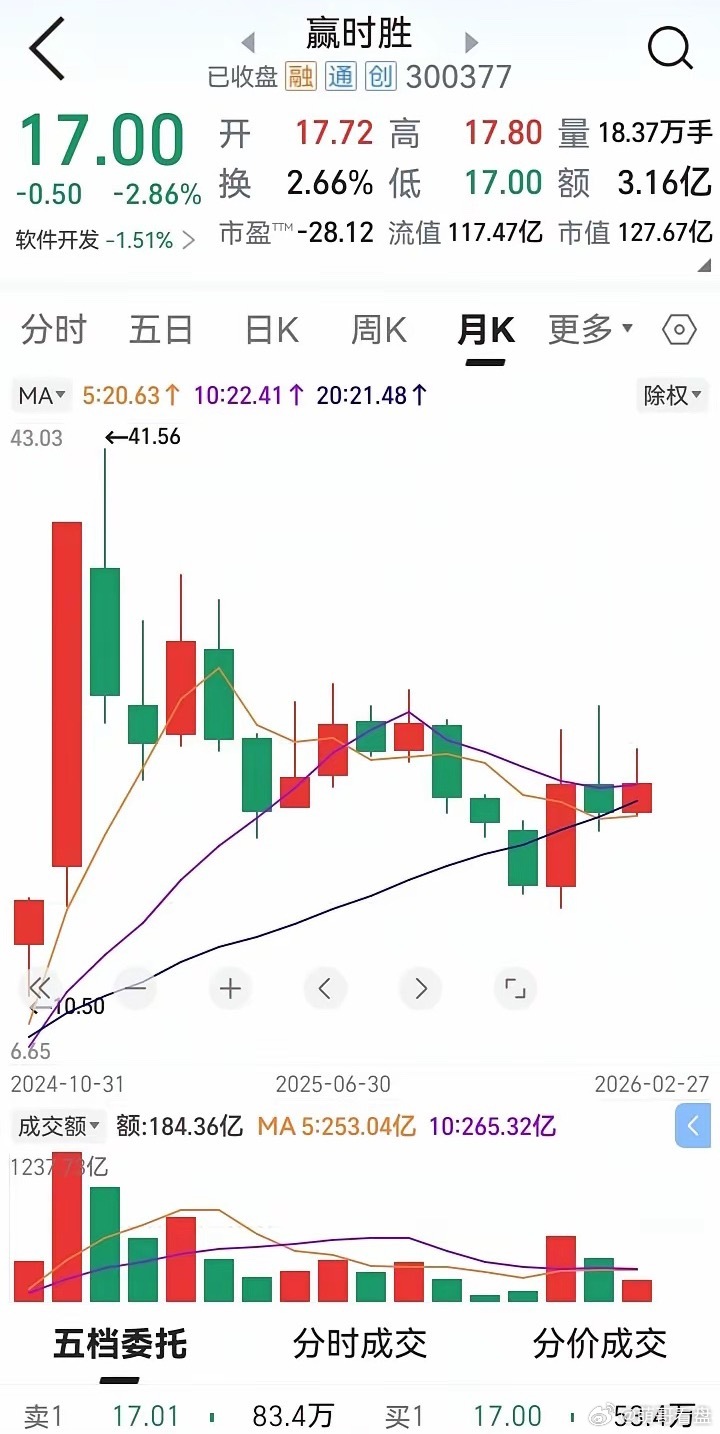
Task: Zoom in on the chart with plus icon
Action: coord(229,988)
